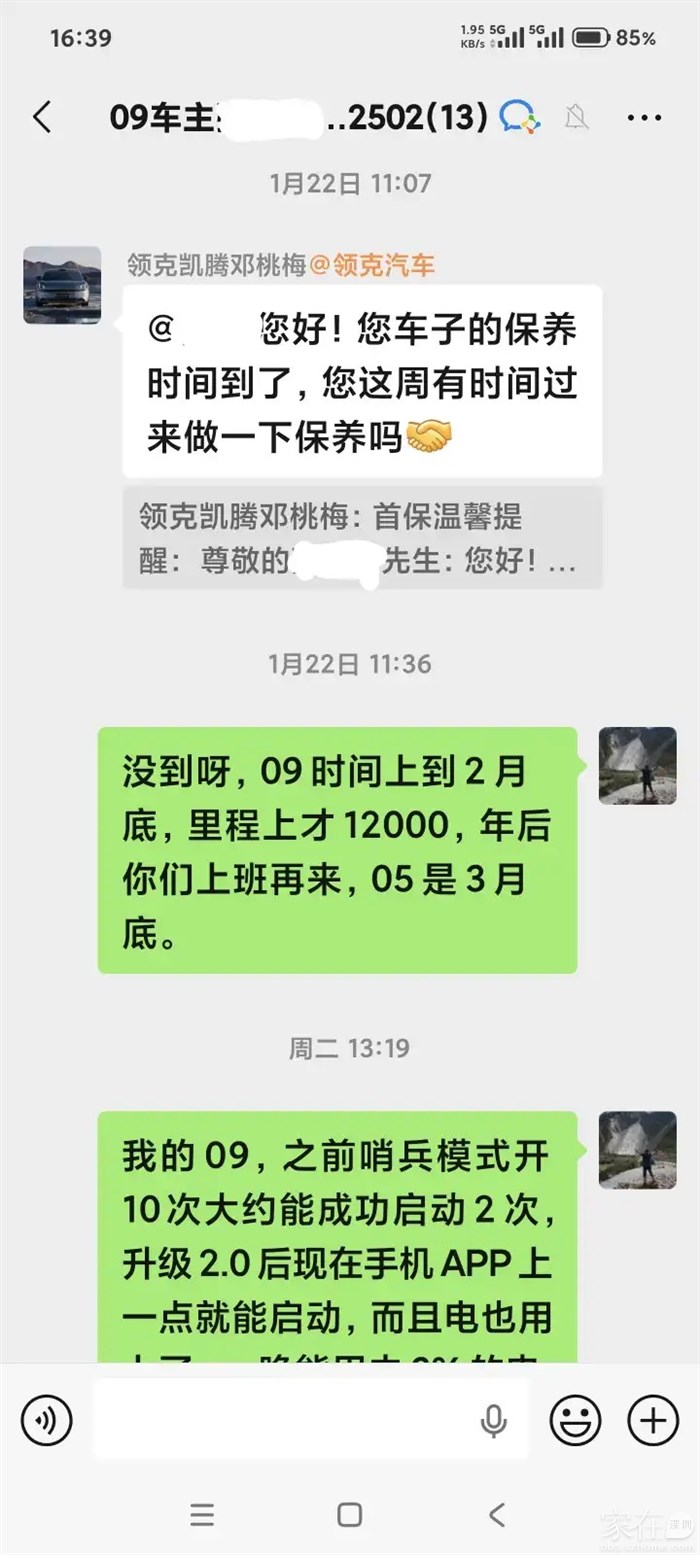Open the chat's three-dot menu

click(644, 118)
